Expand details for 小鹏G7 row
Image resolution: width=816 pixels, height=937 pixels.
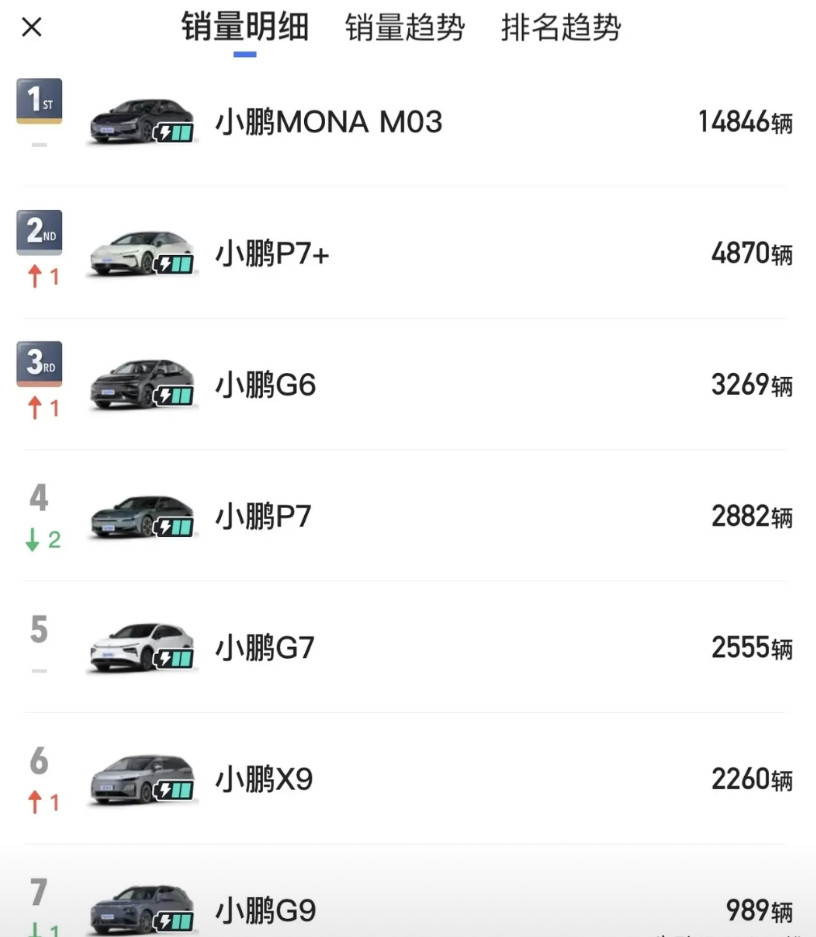point(408,647)
